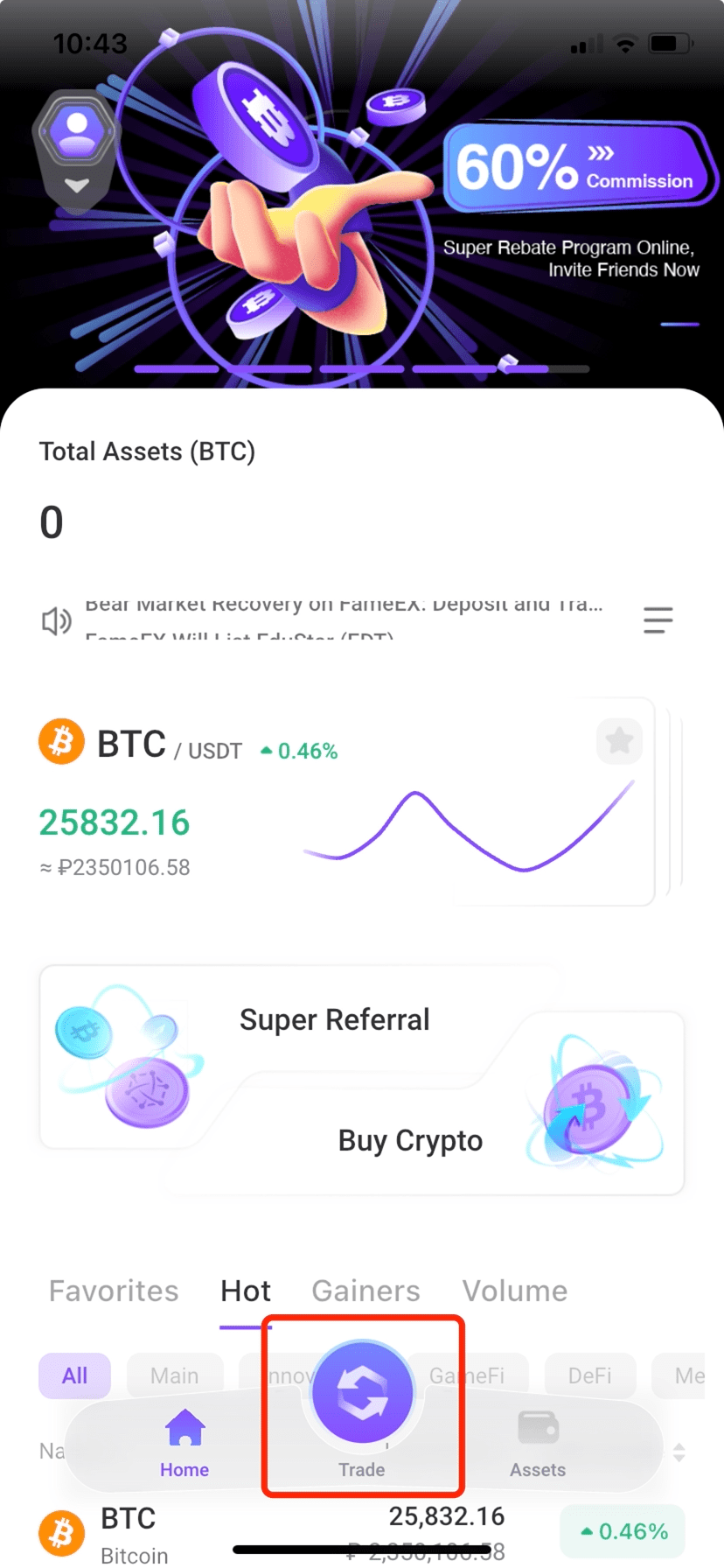Open the BTC Bitcoin row
The height and width of the screenshot is (1568, 724).
(362, 1533)
